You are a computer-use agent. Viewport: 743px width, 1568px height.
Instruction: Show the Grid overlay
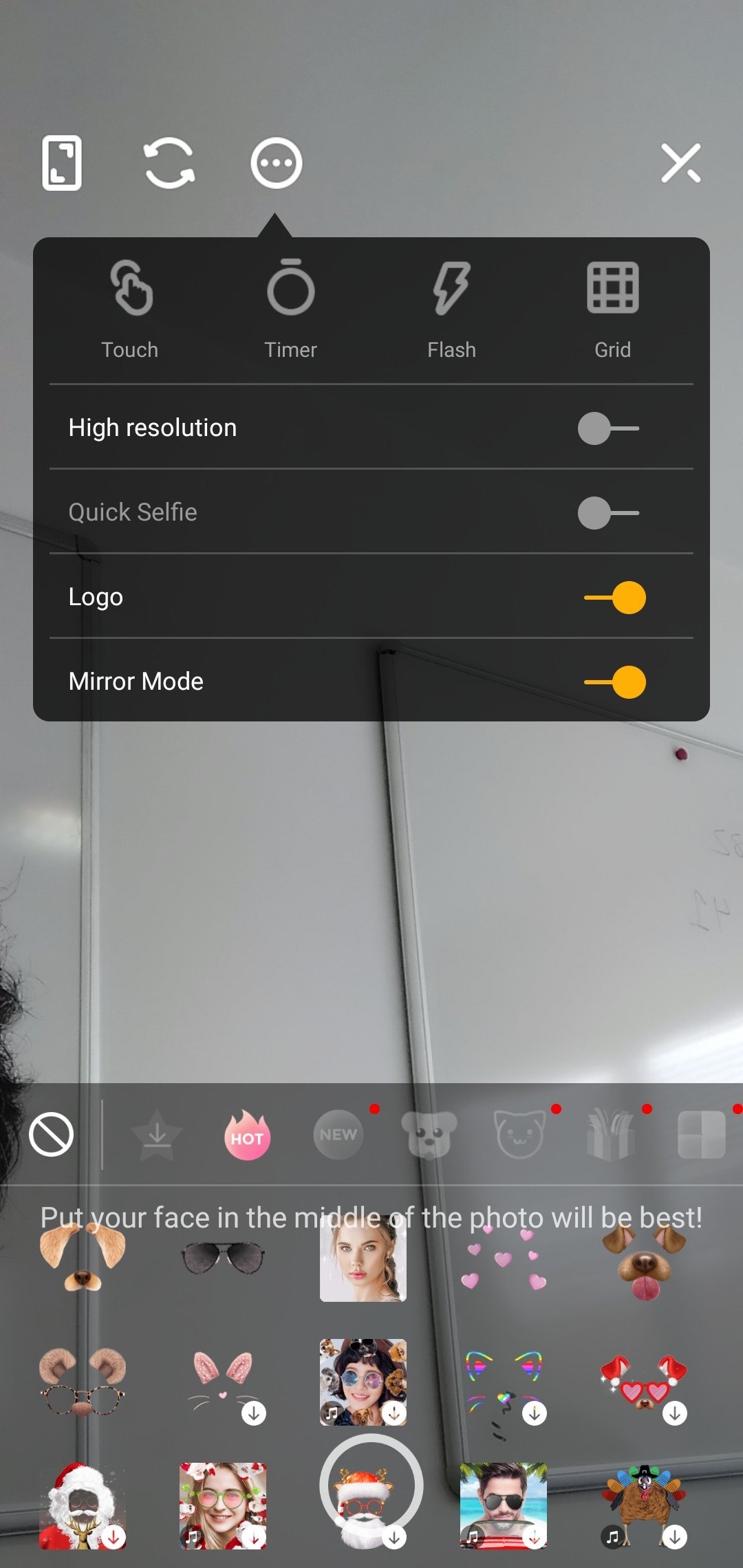pyautogui.click(x=612, y=309)
